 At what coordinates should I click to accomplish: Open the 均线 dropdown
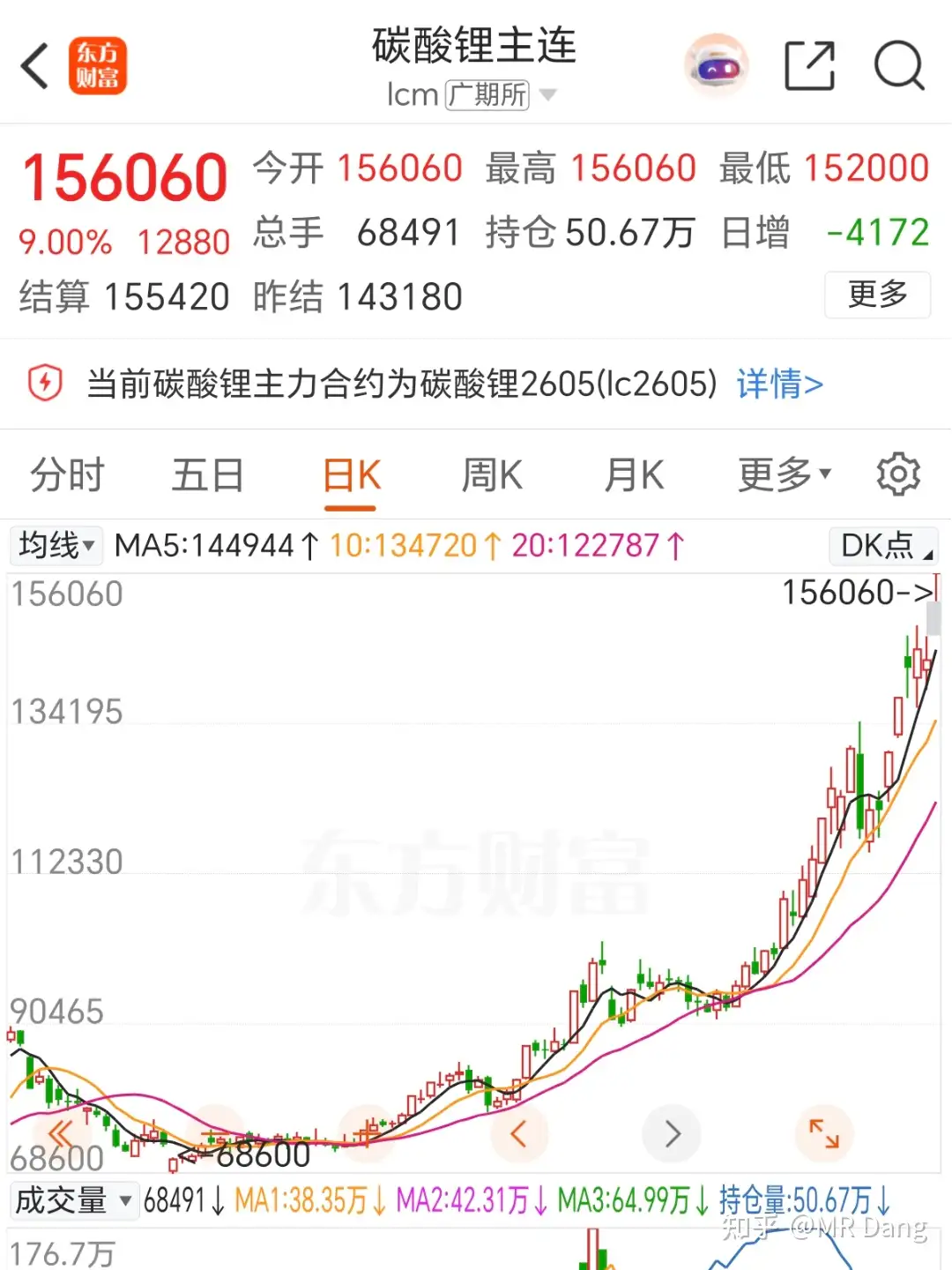pos(56,545)
